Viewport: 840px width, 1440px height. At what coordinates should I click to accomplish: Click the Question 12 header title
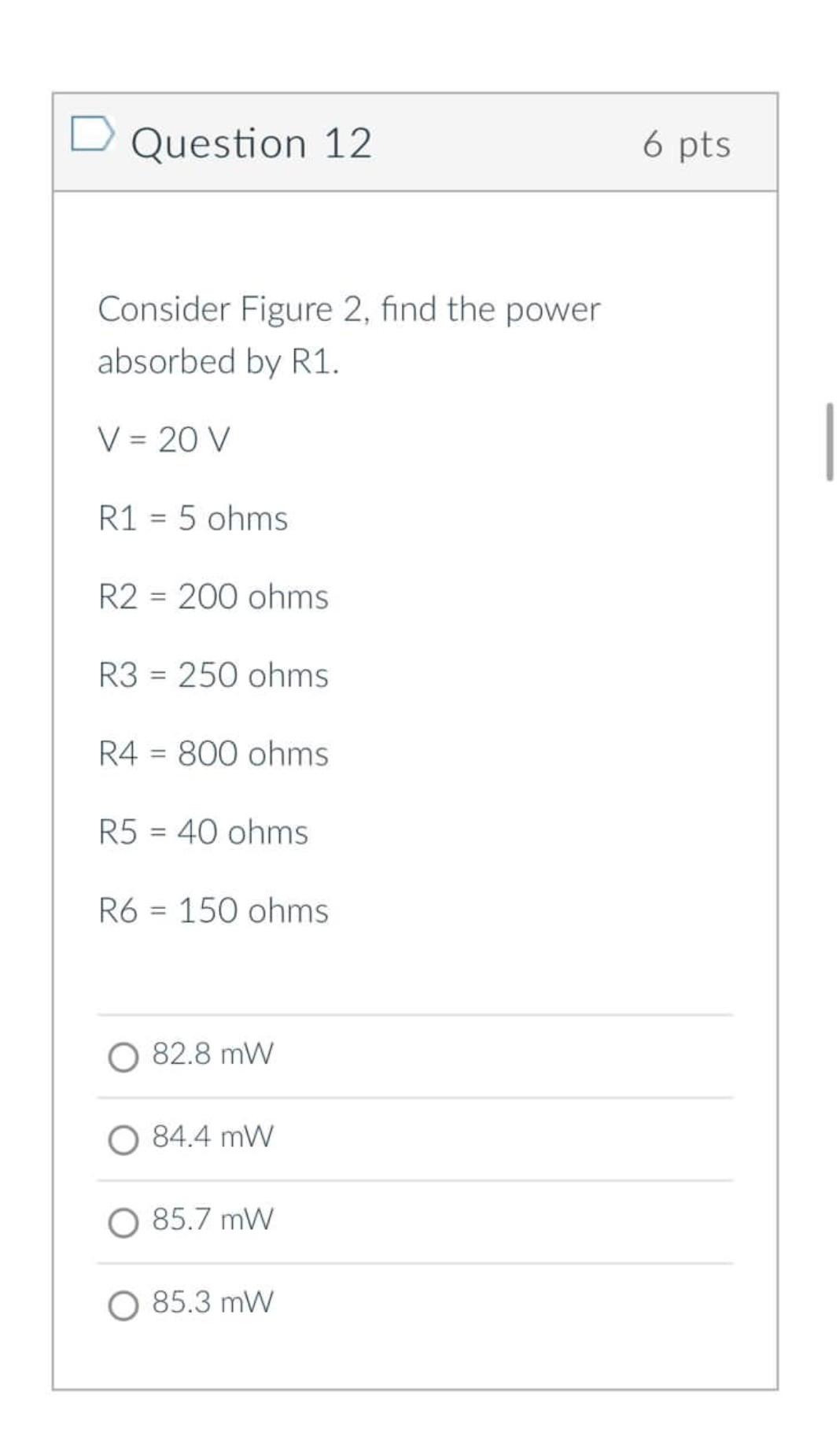[252, 142]
